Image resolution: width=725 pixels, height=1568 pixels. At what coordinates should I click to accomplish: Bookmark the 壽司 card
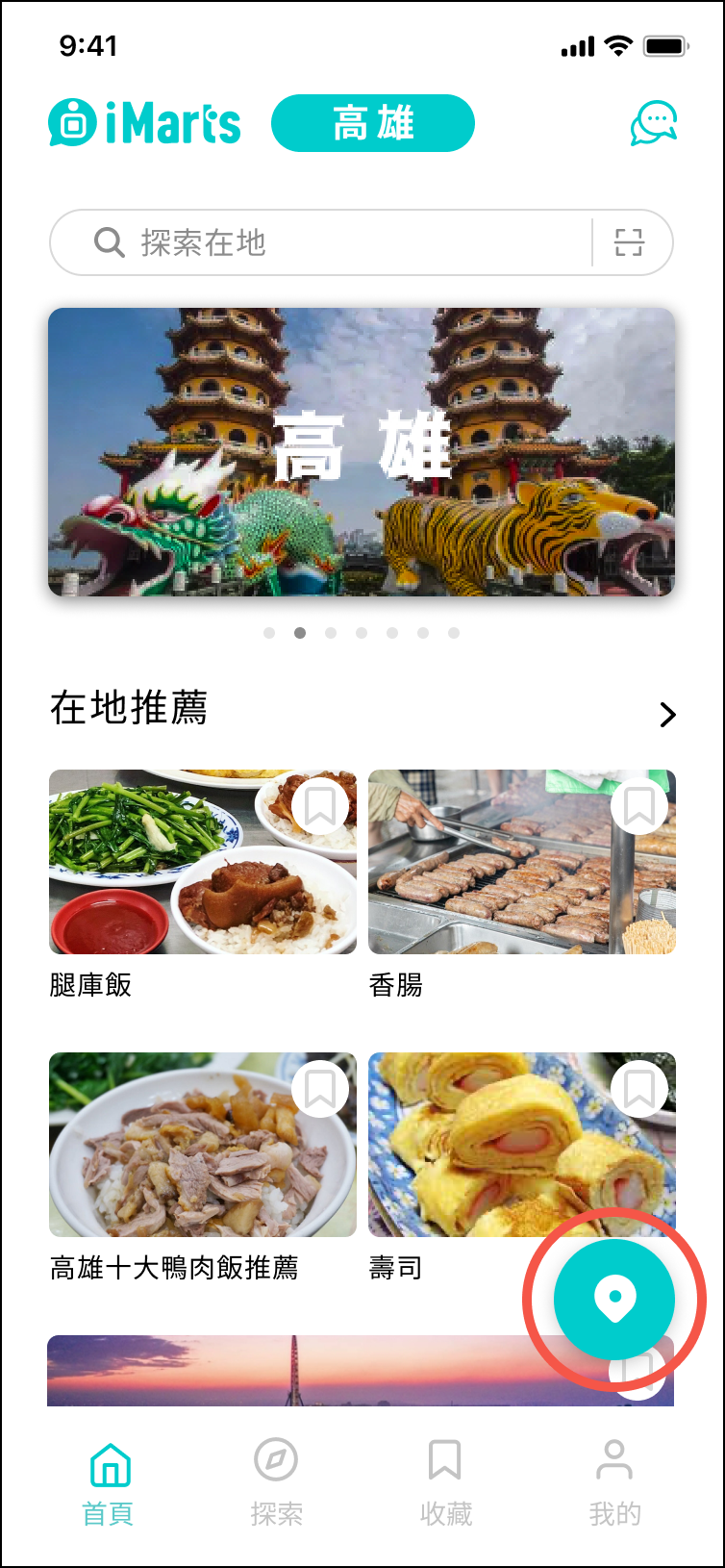coord(639,1089)
